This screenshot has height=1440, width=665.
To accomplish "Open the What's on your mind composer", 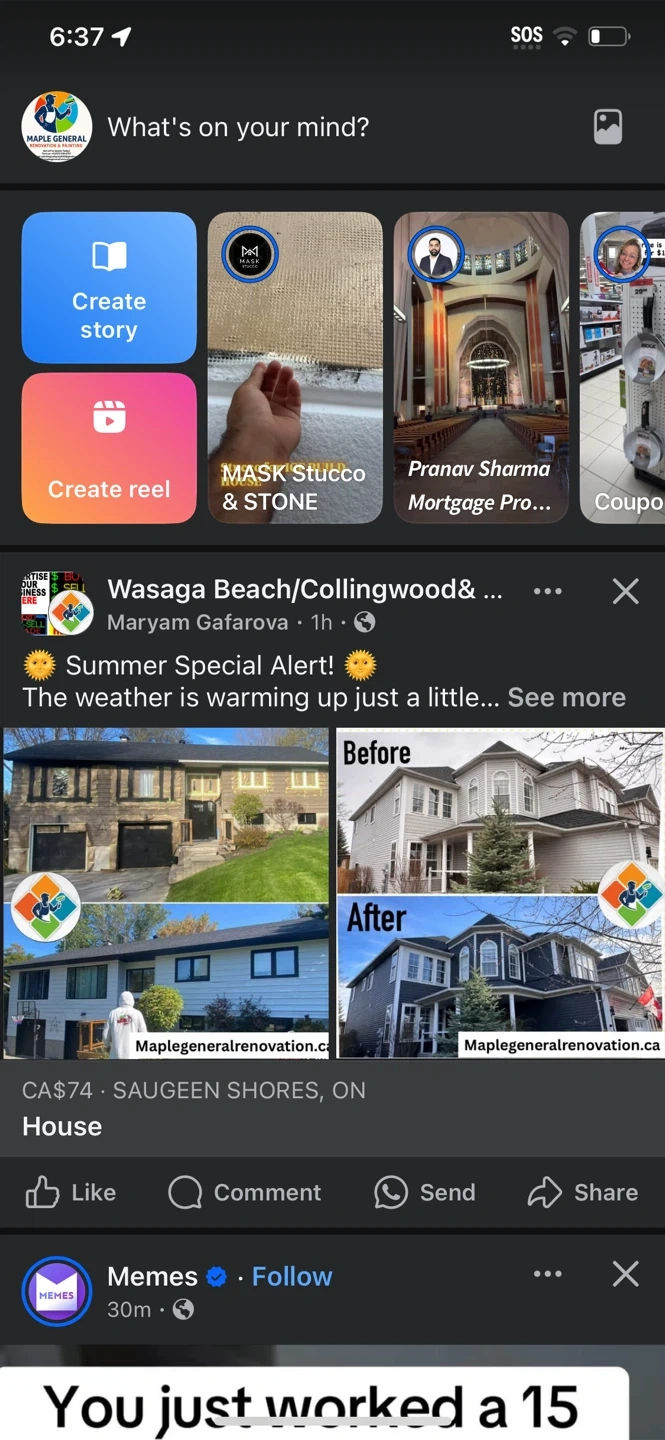I will (238, 127).
